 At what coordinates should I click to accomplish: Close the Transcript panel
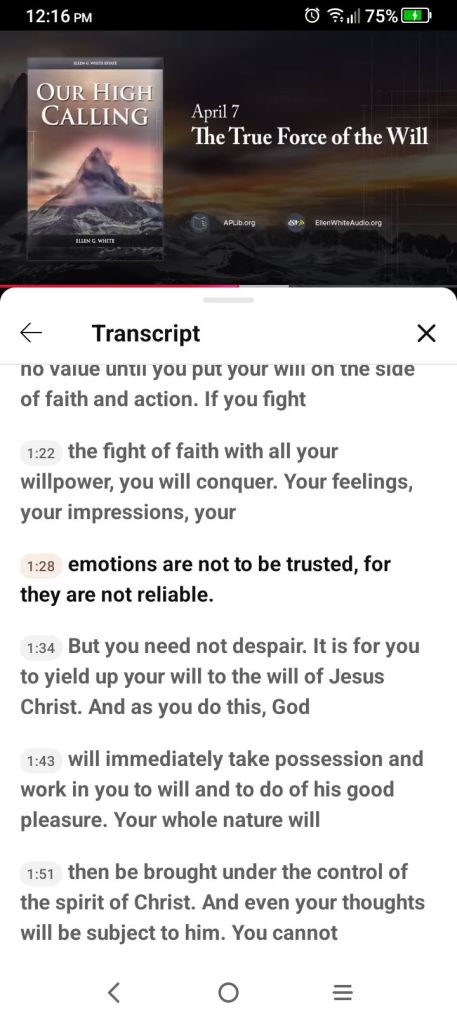pos(426,333)
